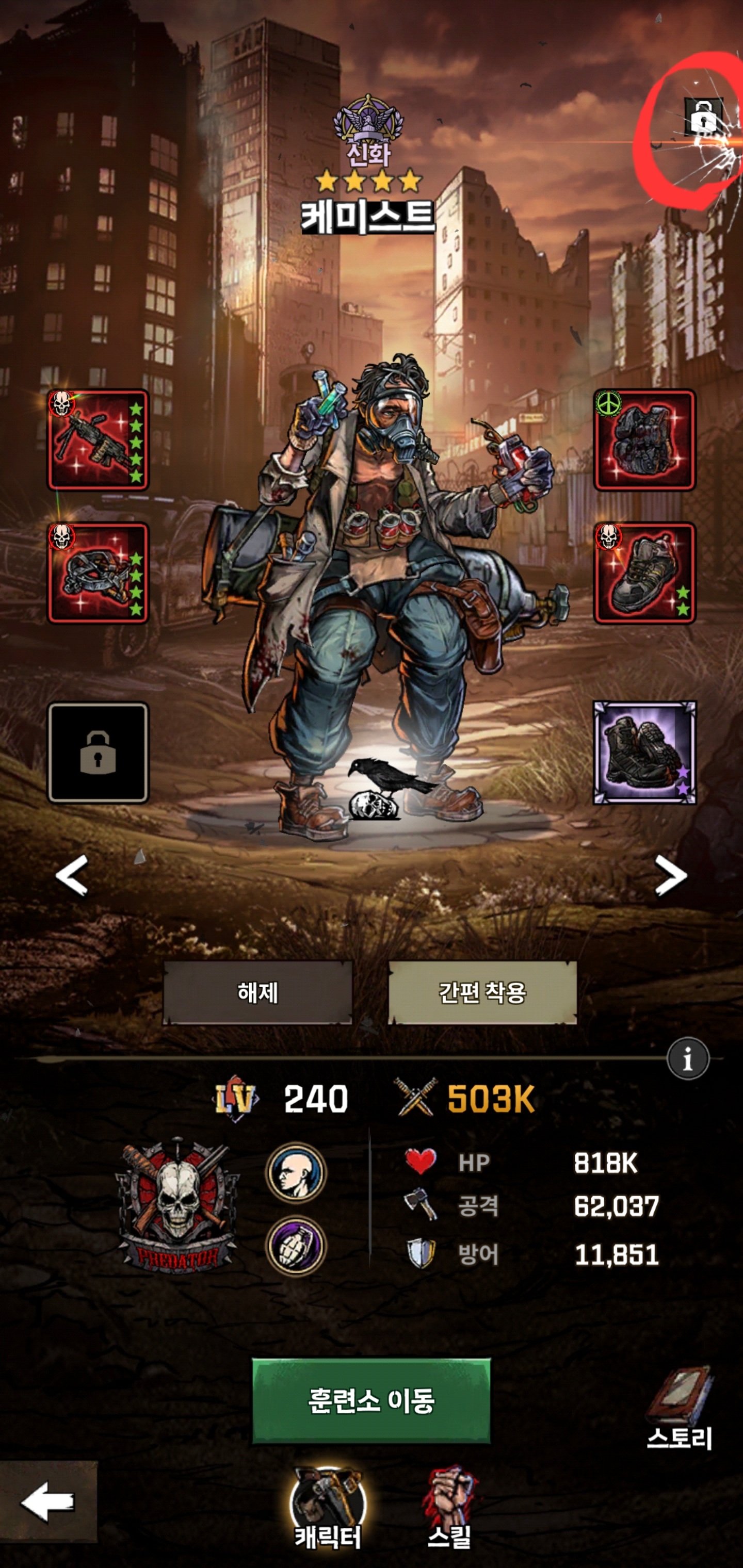Open the red sneaker equipment slot
Screen dimensions: 743x1568
point(644,573)
